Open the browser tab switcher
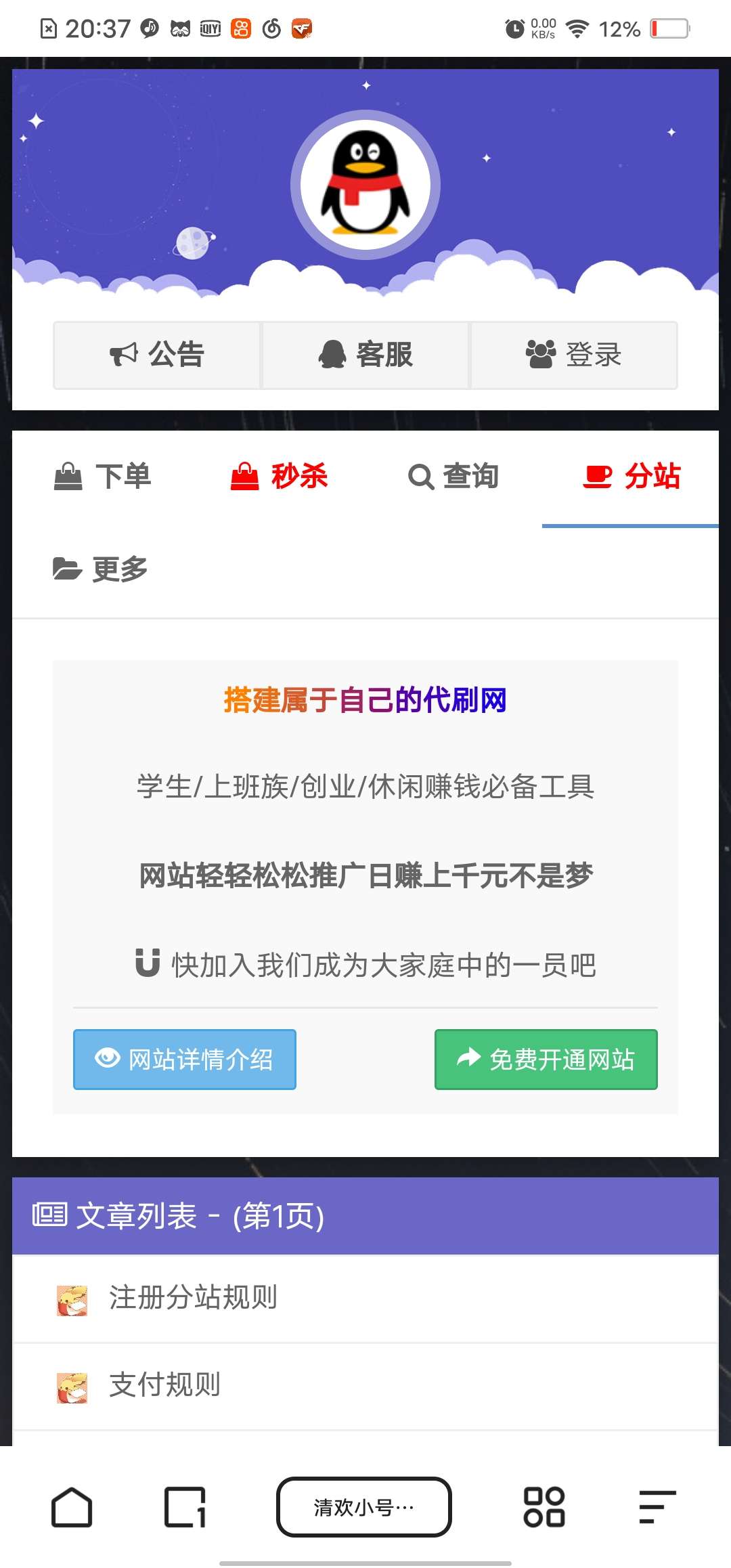The image size is (731, 1568). [x=185, y=1507]
